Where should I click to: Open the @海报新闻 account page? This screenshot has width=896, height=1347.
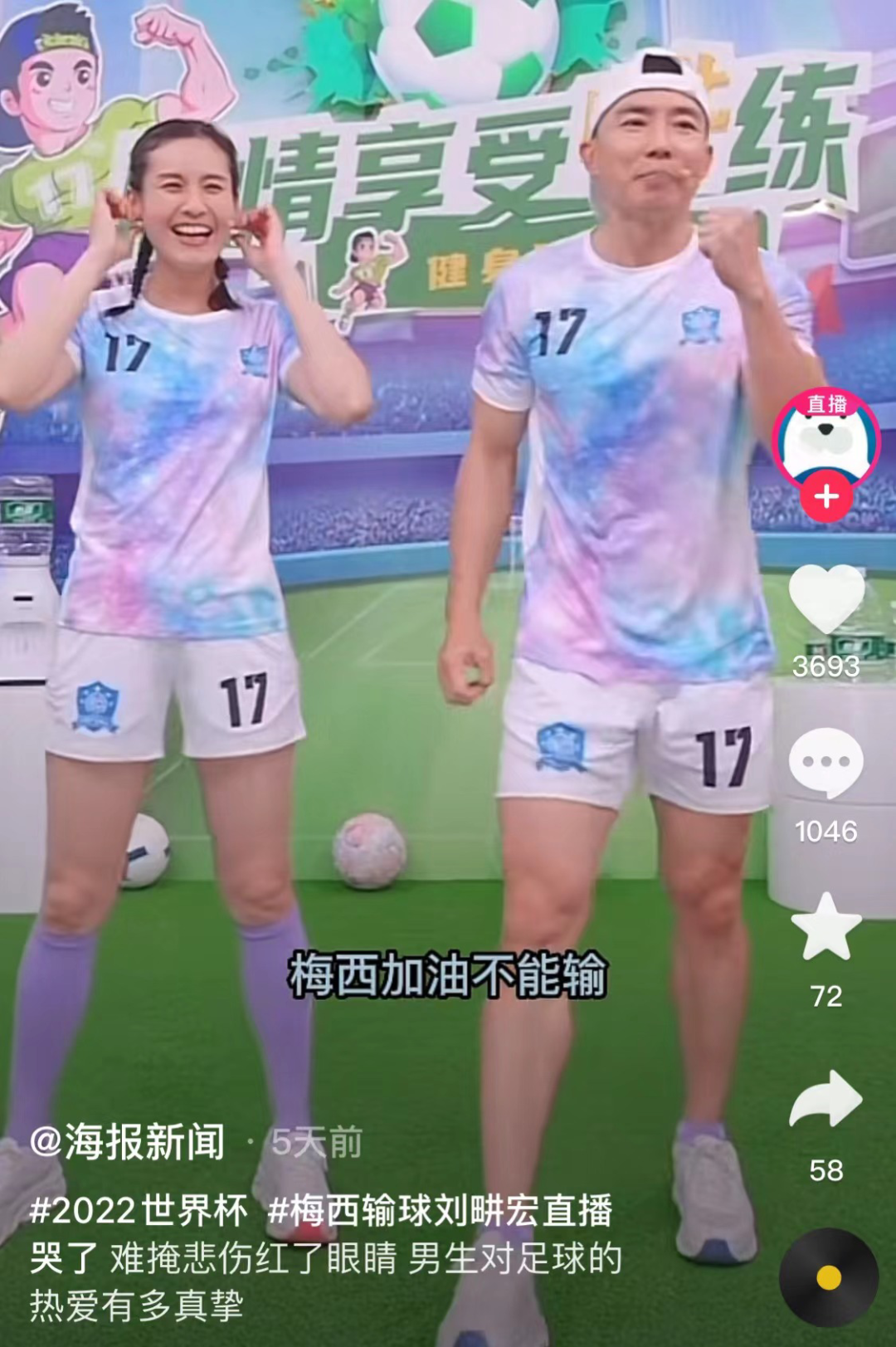pyautogui.click(x=128, y=1142)
